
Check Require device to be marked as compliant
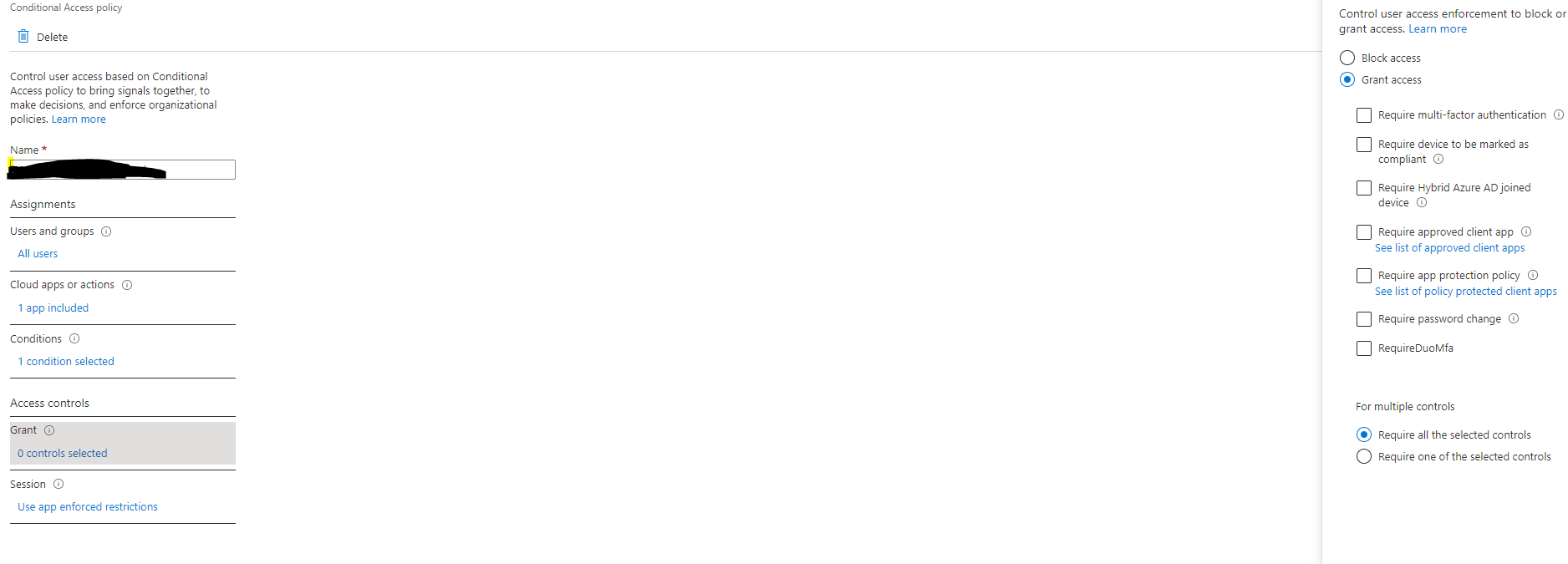pos(1364,145)
